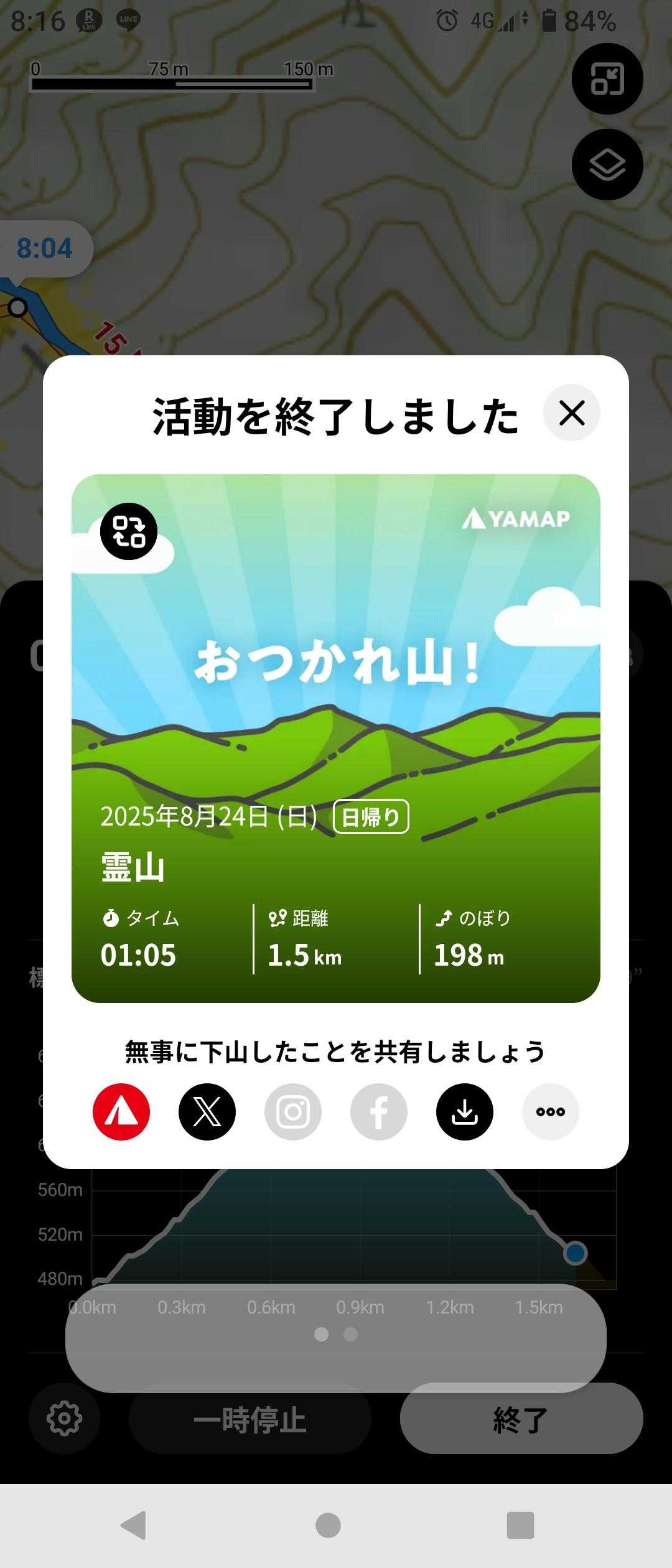
Task: Share the activity to Facebook
Action: coord(379,1112)
